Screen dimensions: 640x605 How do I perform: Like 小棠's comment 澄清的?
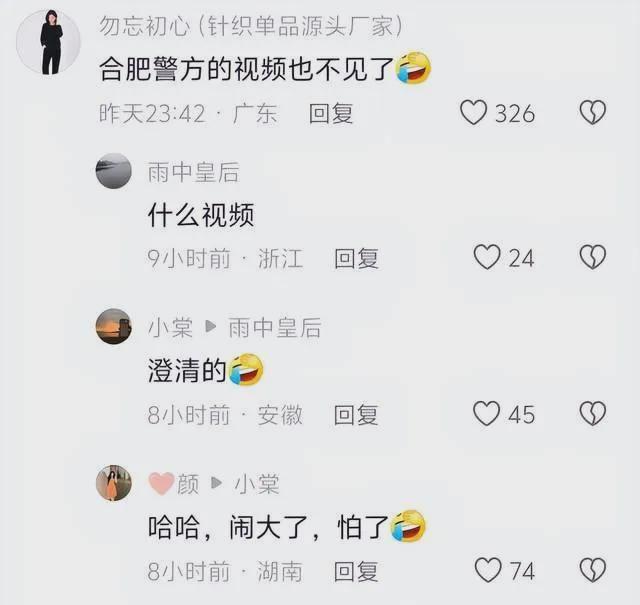tap(487, 414)
